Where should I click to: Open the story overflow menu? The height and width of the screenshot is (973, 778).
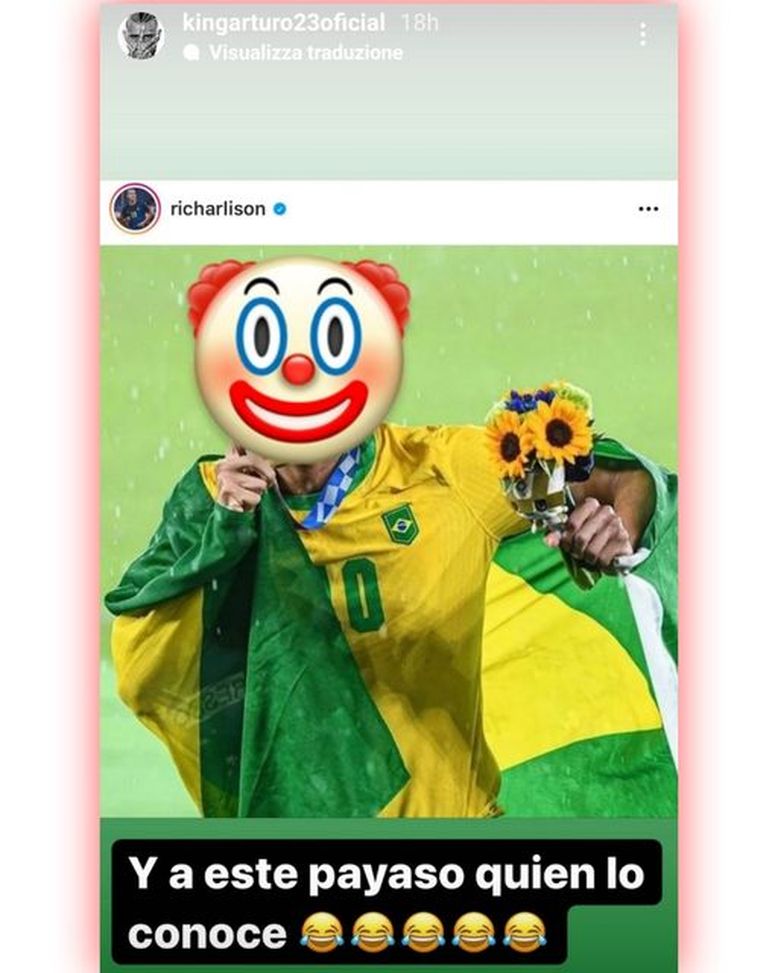642,34
